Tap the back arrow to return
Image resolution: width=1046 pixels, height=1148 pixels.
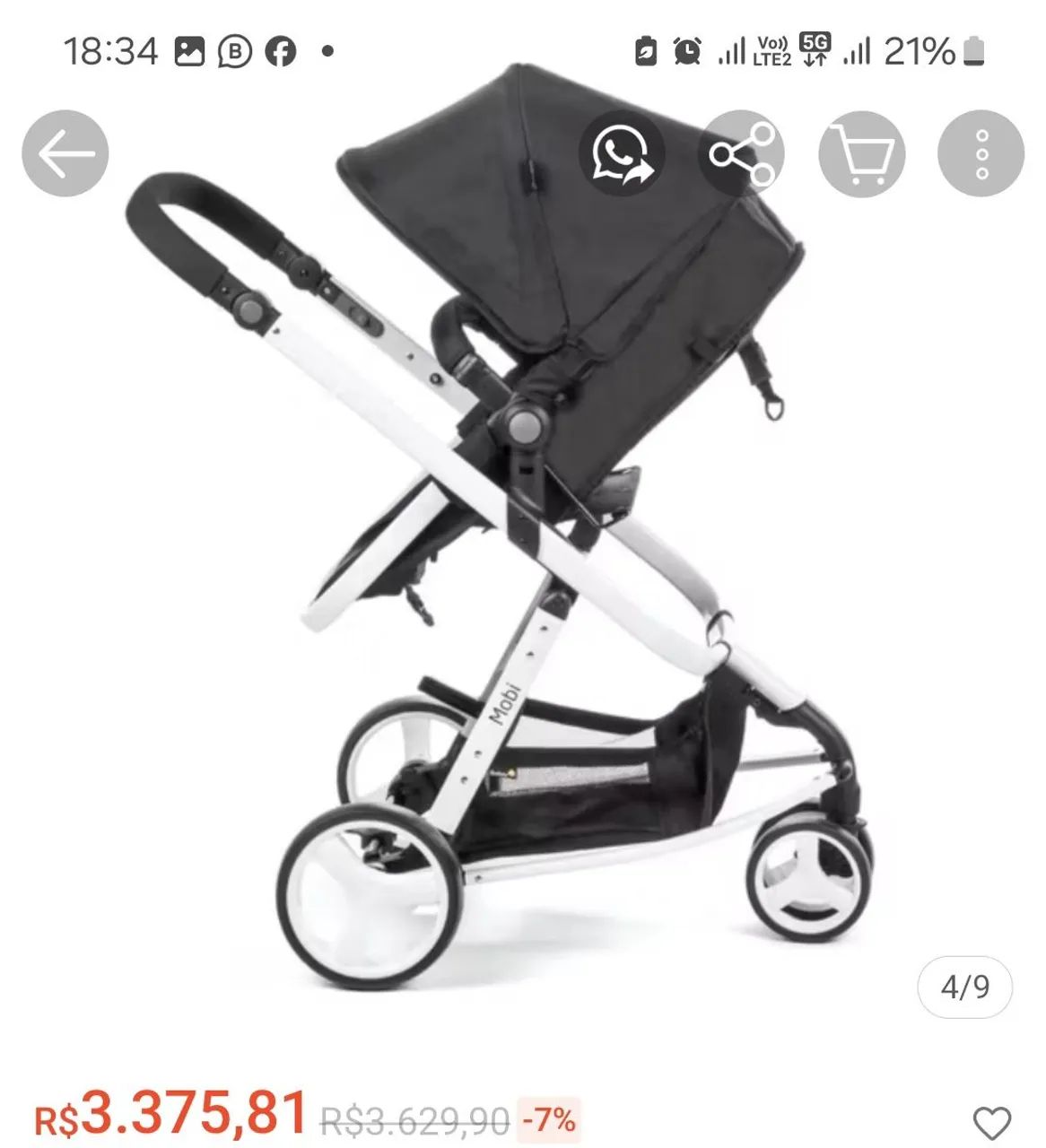click(x=64, y=153)
